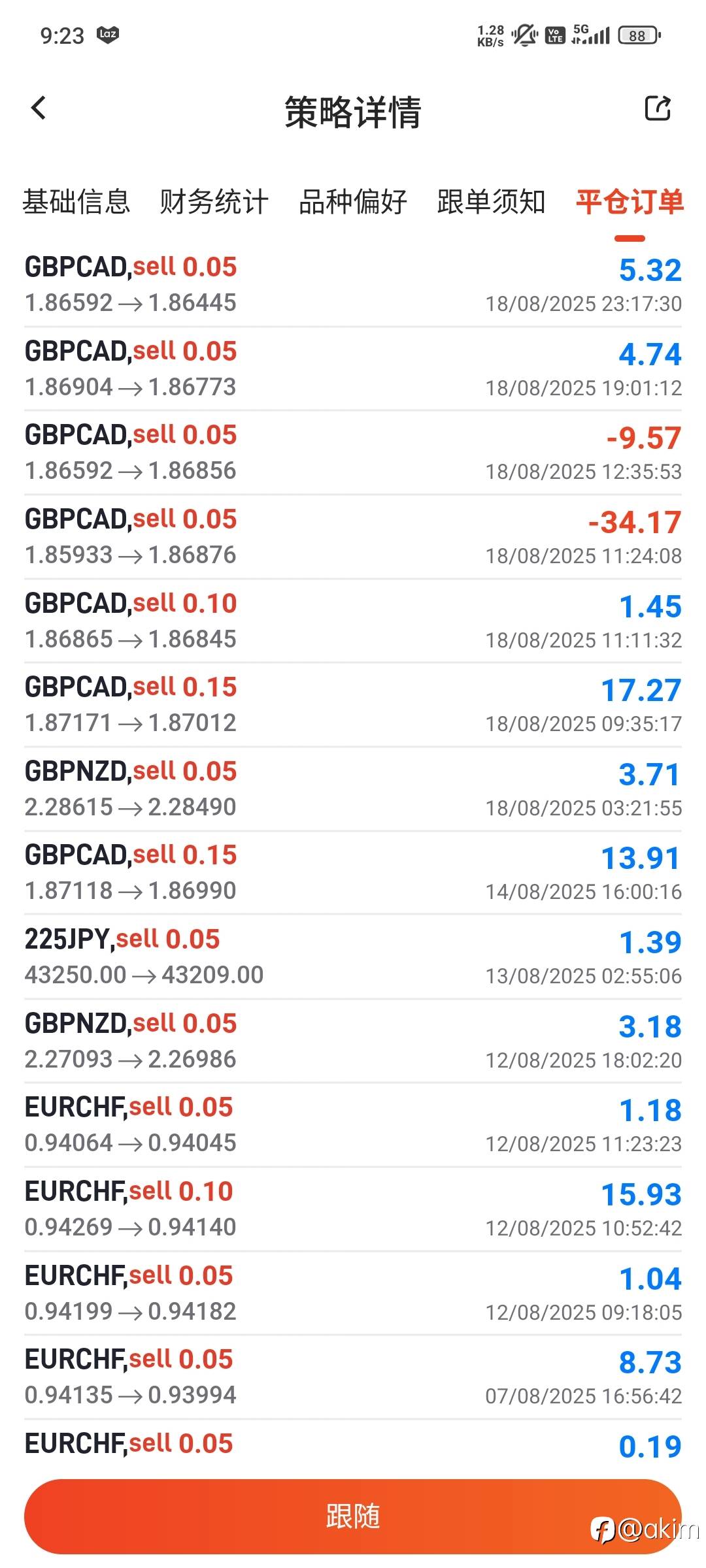Tap the orange 跟随 button
Screen dimensions: 706x1568
[353, 1516]
